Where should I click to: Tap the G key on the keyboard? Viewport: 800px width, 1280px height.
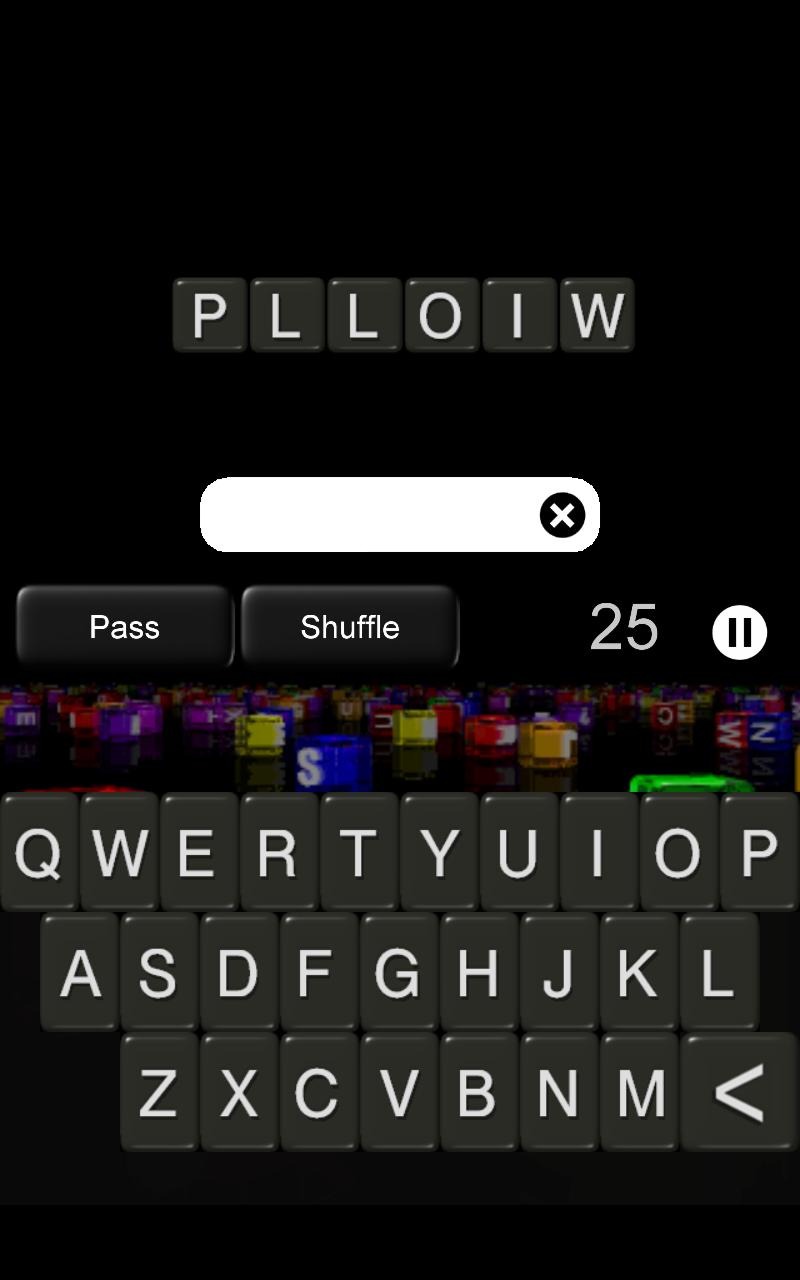(x=398, y=972)
